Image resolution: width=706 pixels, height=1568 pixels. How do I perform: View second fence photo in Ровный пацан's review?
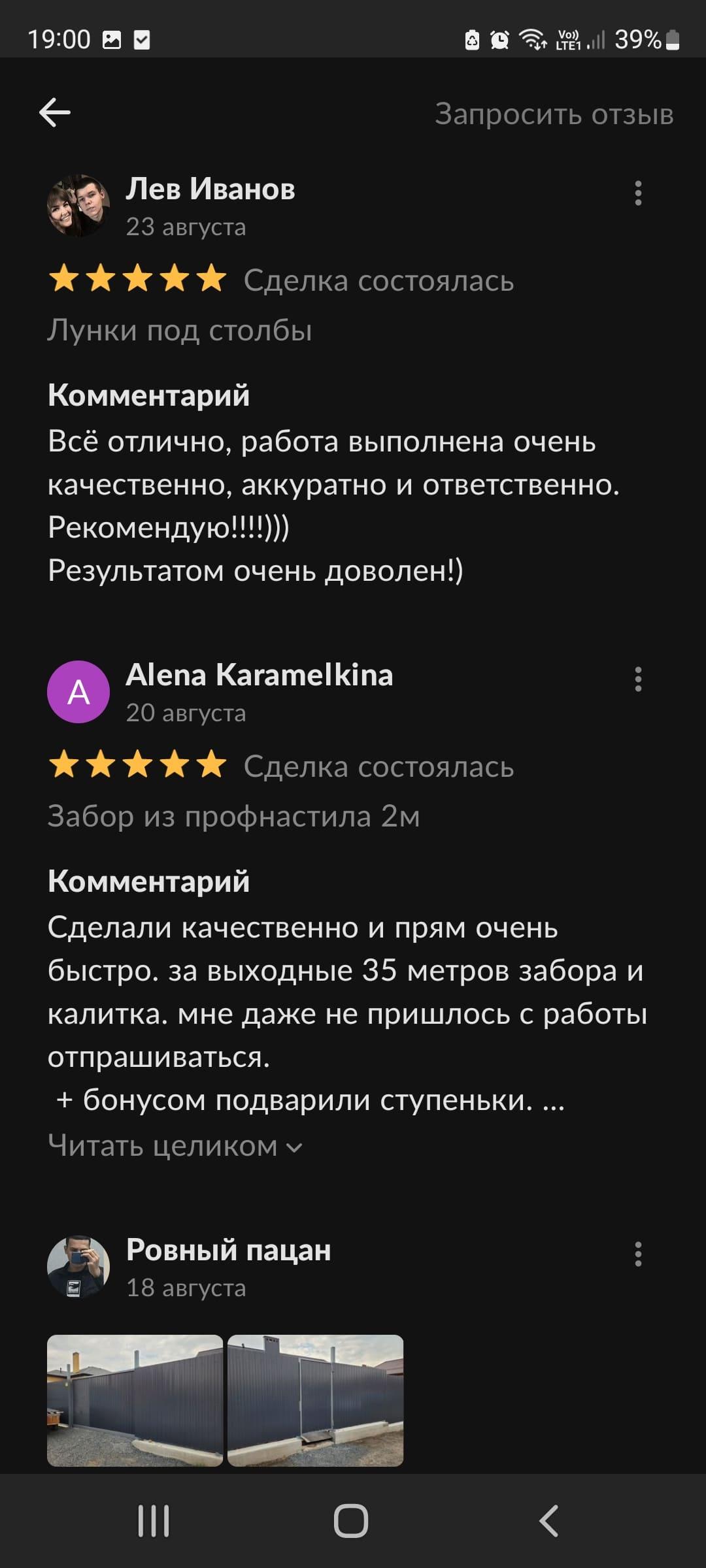tap(315, 1400)
